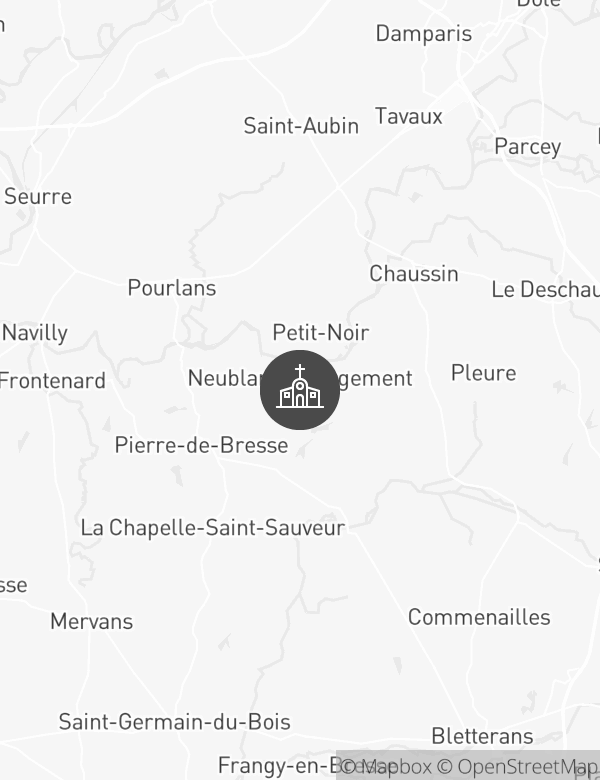Tap the church marker on the map
Image resolution: width=600 pixels, height=780 pixels.
click(300, 390)
